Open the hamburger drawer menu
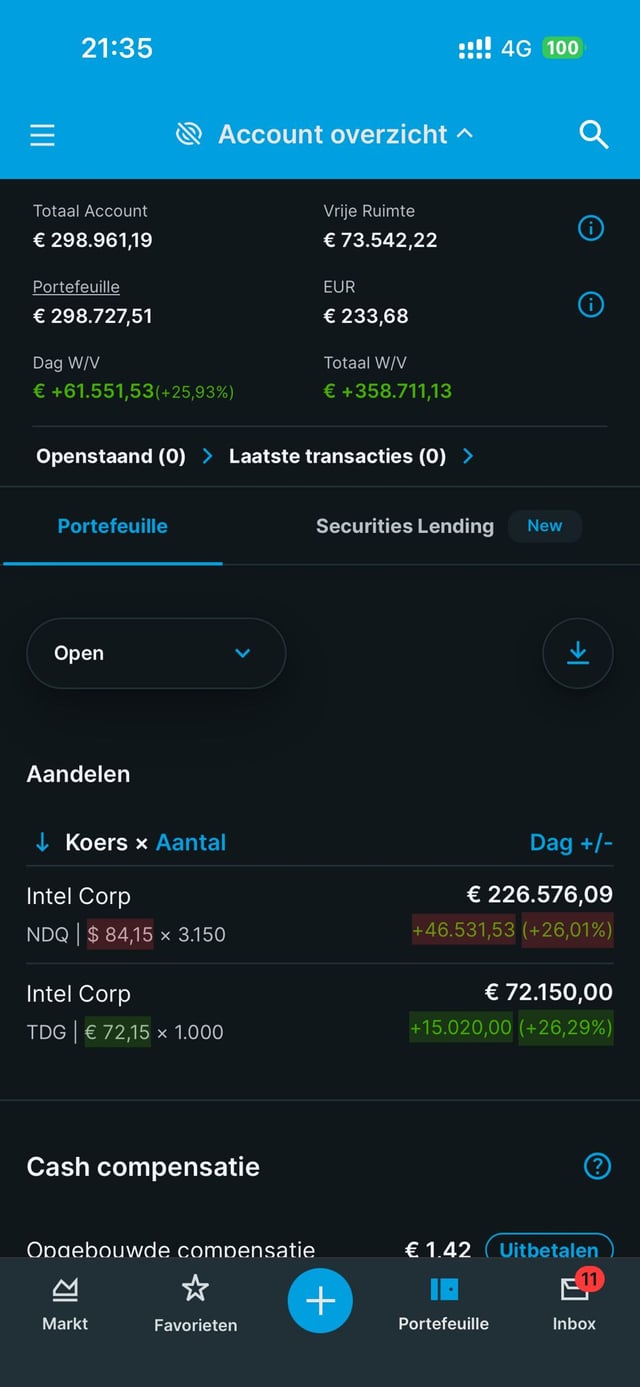640x1387 pixels. point(42,135)
